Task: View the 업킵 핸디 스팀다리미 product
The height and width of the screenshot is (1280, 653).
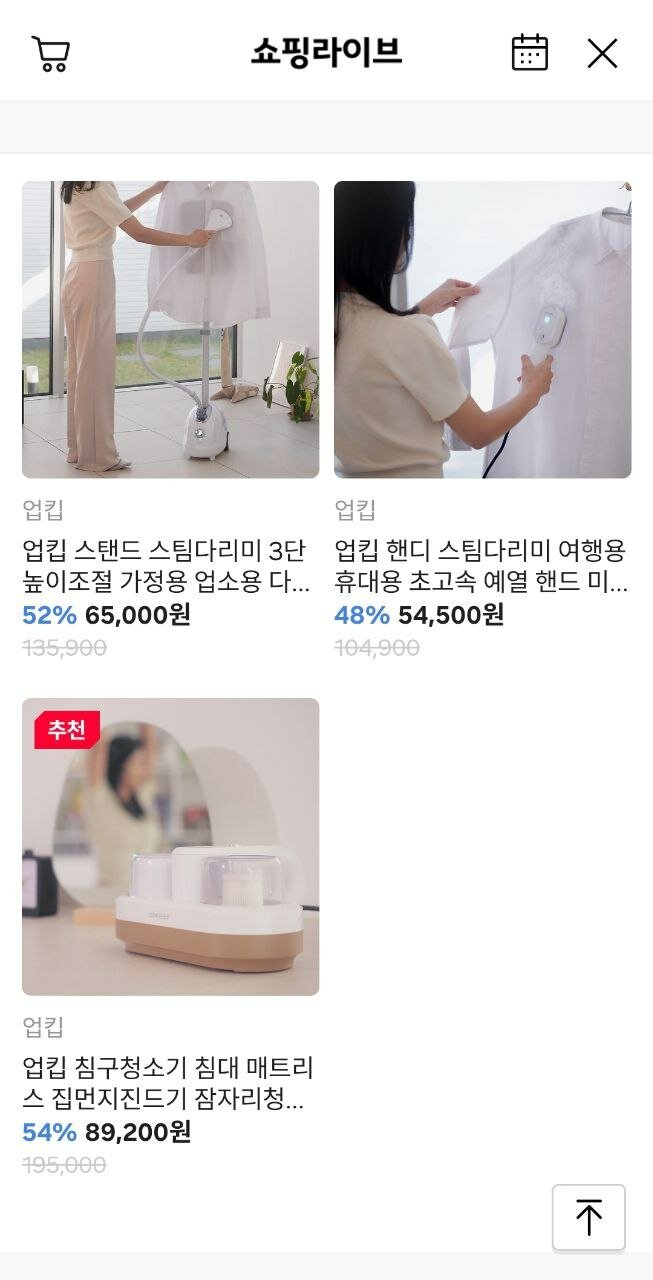Action: tap(482, 420)
